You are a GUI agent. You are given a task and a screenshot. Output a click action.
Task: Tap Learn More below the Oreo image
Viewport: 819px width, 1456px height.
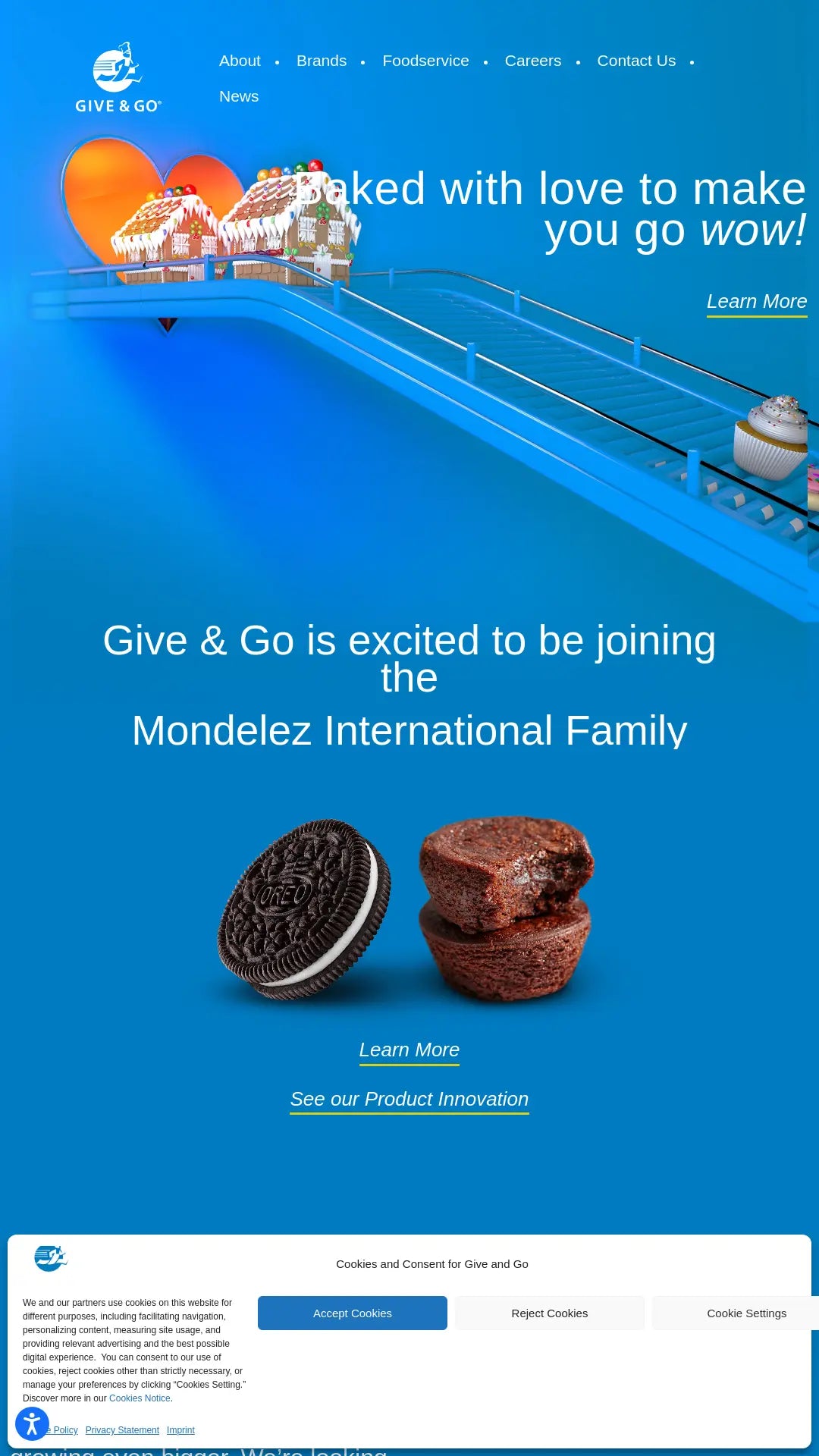click(409, 1050)
